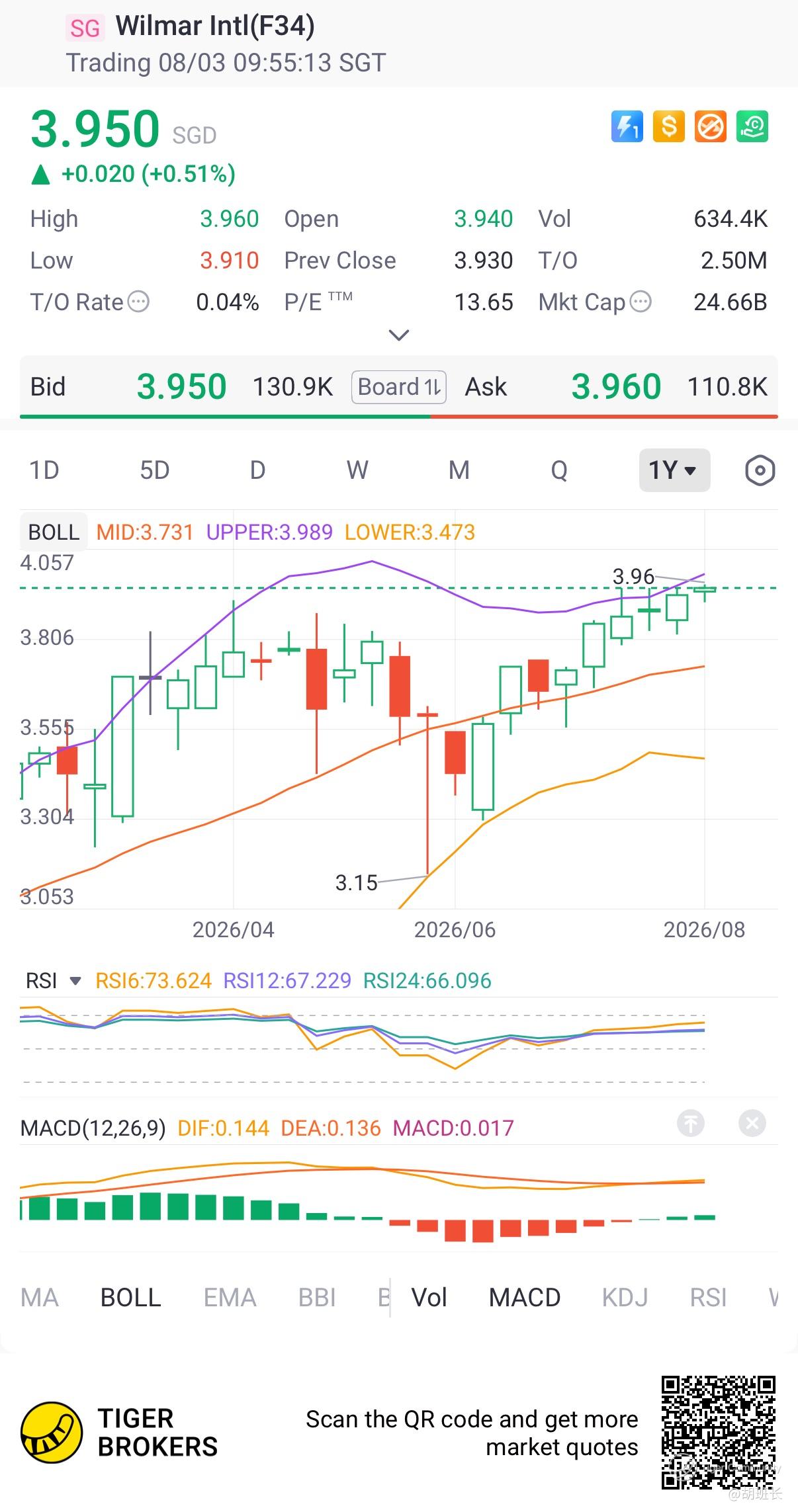Close the MACD indicator panel
Image resolution: width=798 pixels, height=1512 pixels.
click(x=752, y=1123)
